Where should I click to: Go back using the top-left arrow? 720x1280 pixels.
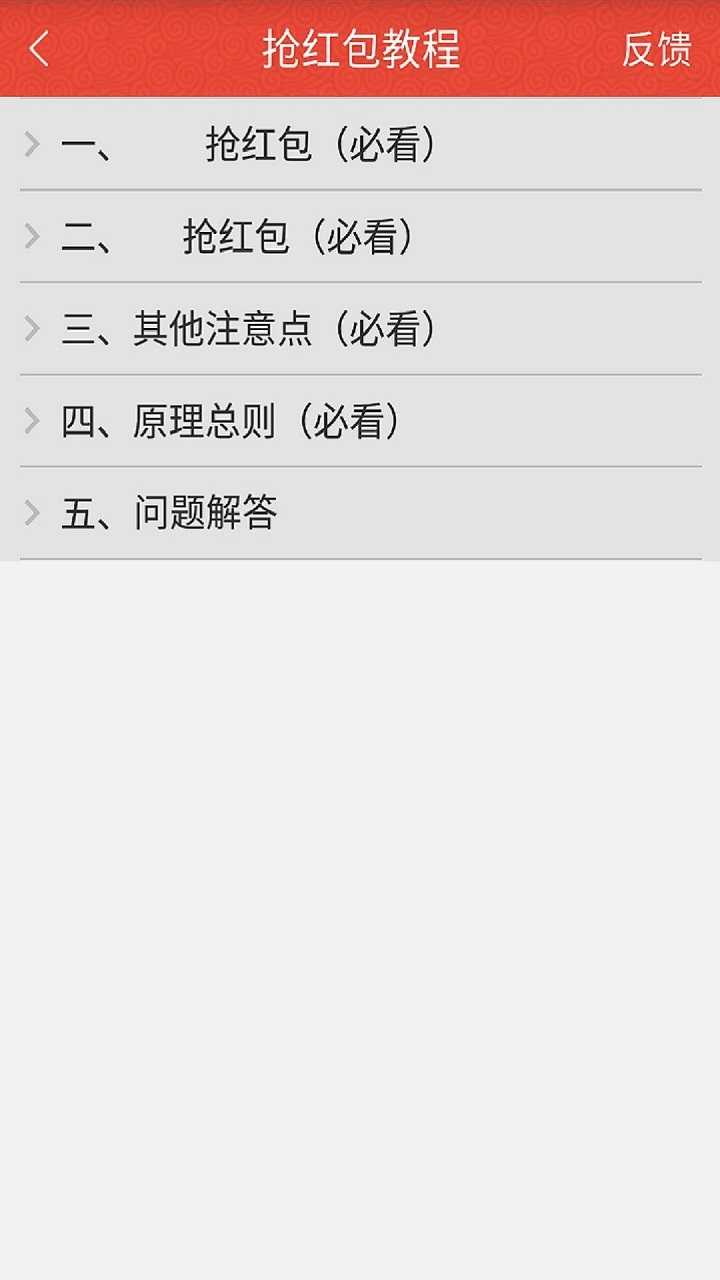[x=39, y=49]
